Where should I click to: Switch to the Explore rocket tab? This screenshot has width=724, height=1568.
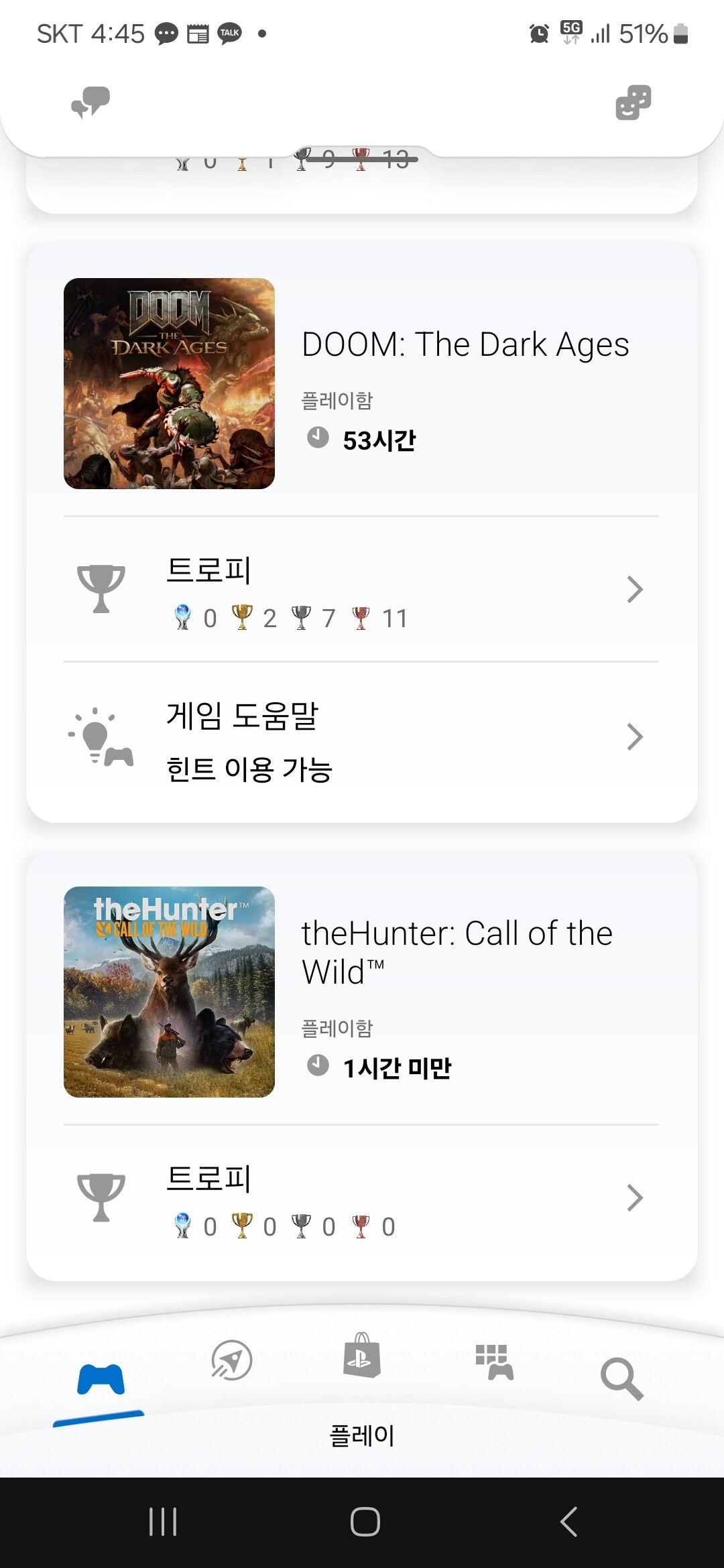coord(231,1360)
